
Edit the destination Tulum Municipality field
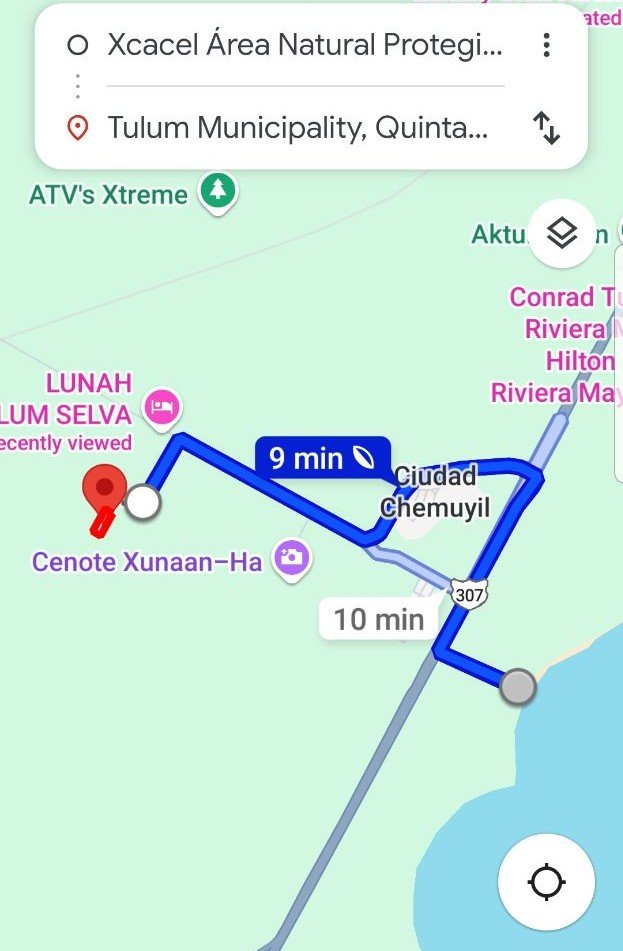297,128
